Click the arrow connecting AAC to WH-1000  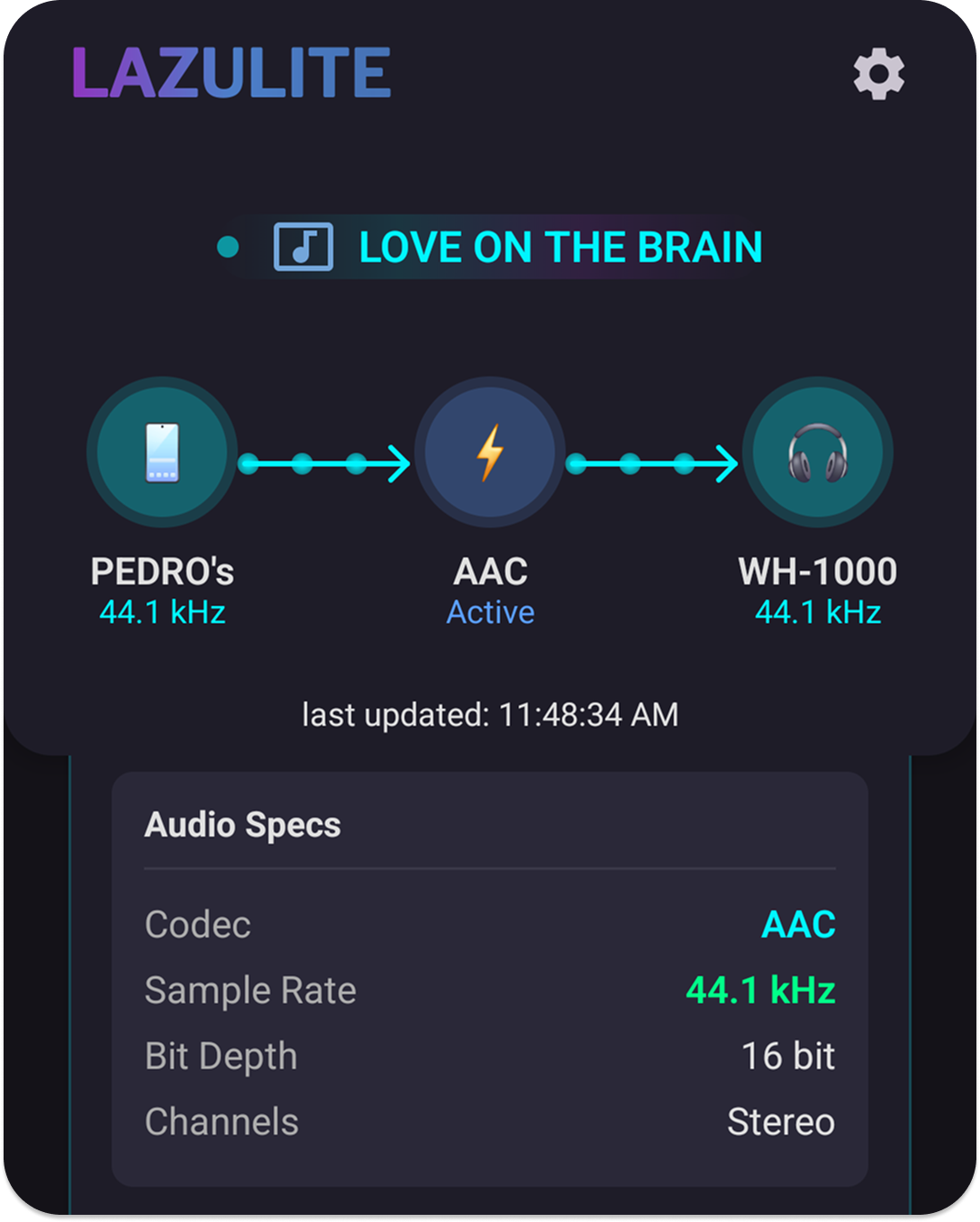(x=655, y=464)
